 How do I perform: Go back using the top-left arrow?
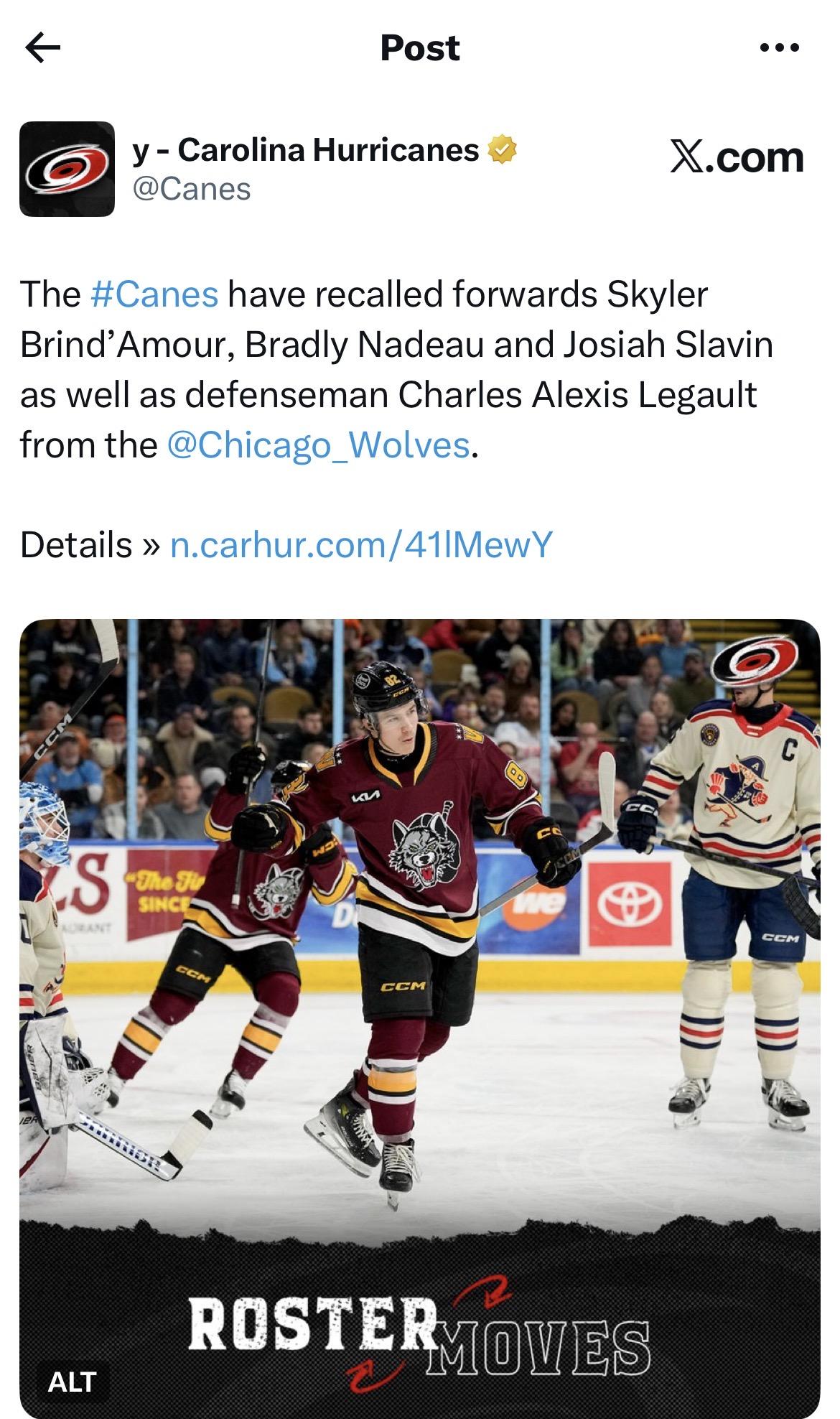42,48
